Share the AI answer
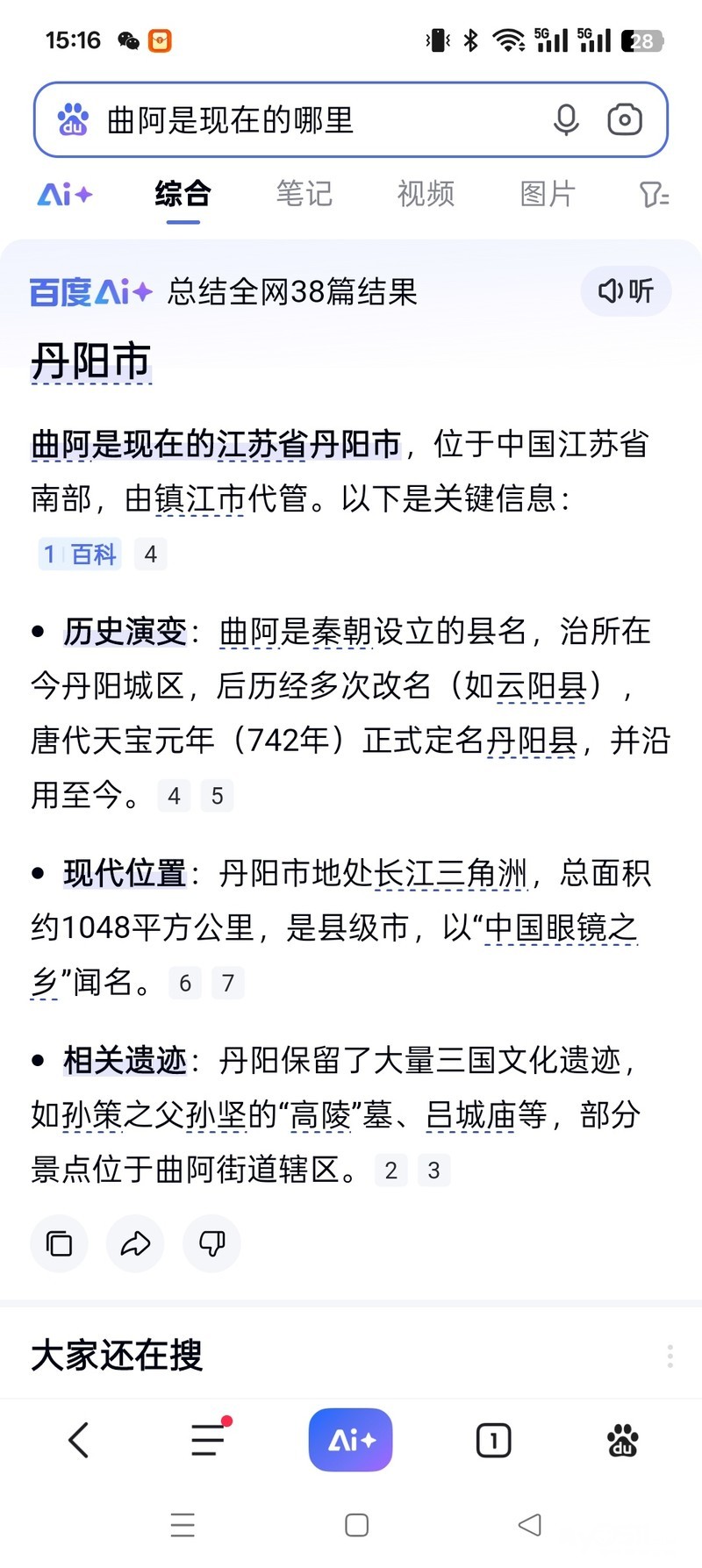The width and height of the screenshot is (702, 1568). 135,1243
